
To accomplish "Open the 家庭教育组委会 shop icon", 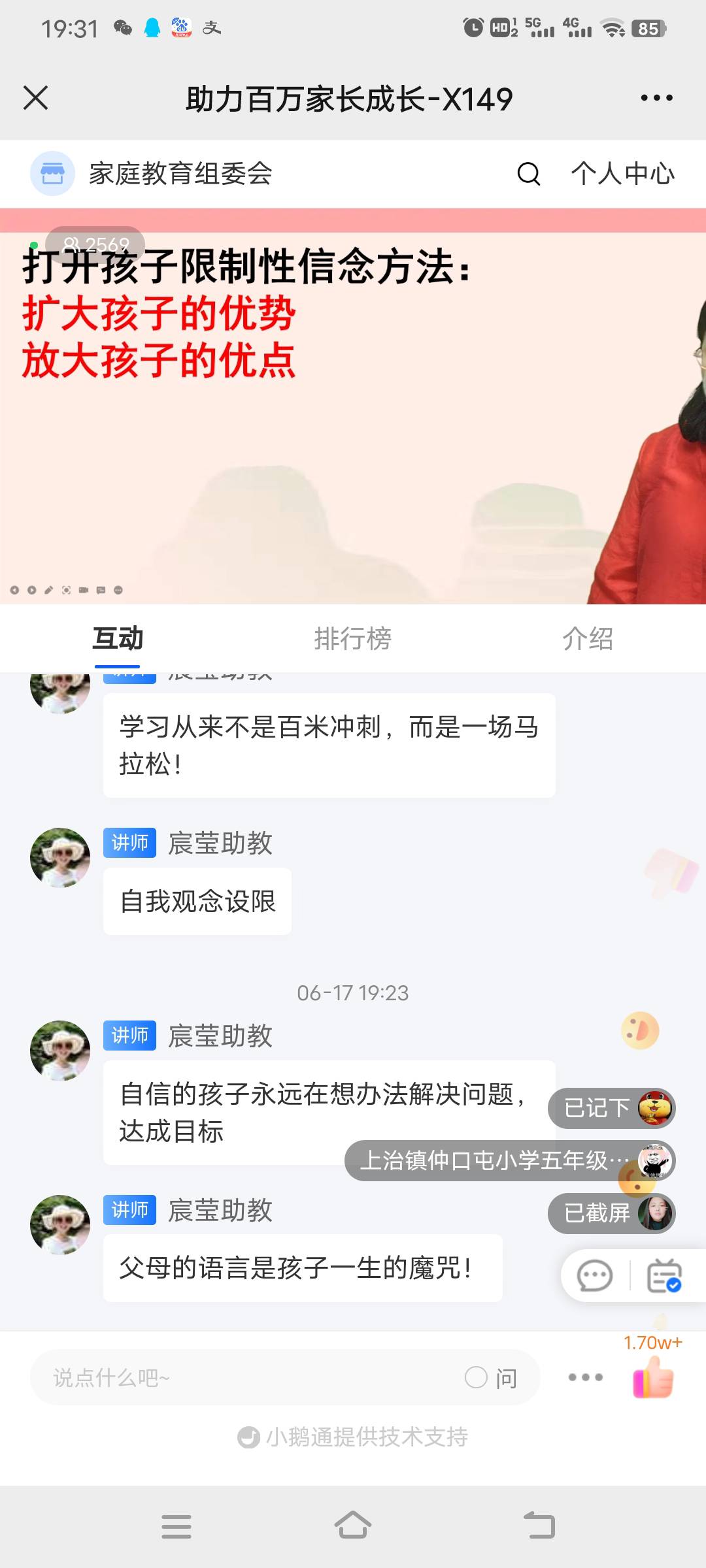I will click(52, 174).
